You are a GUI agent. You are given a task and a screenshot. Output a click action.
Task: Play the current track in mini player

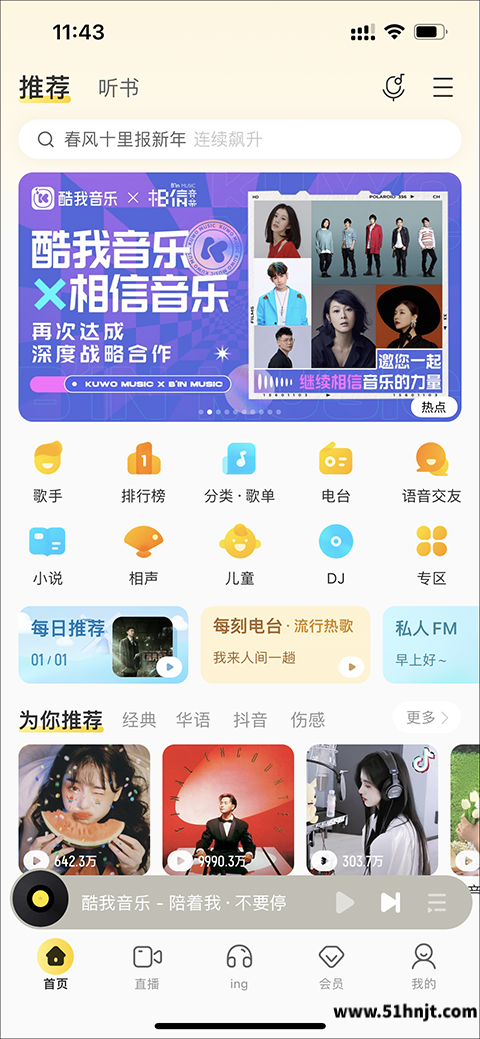(345, 902)
